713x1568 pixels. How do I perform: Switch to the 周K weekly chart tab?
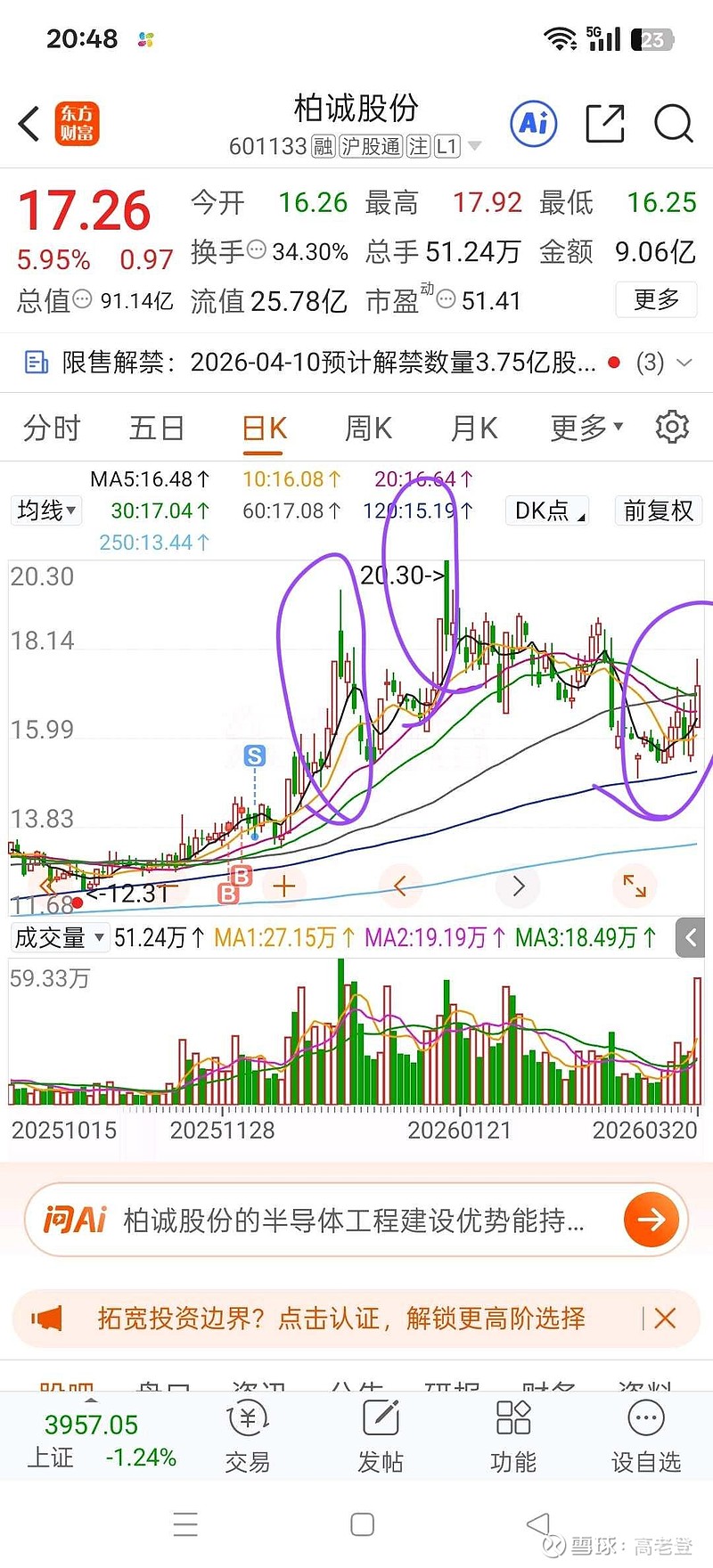click(367, 428)
